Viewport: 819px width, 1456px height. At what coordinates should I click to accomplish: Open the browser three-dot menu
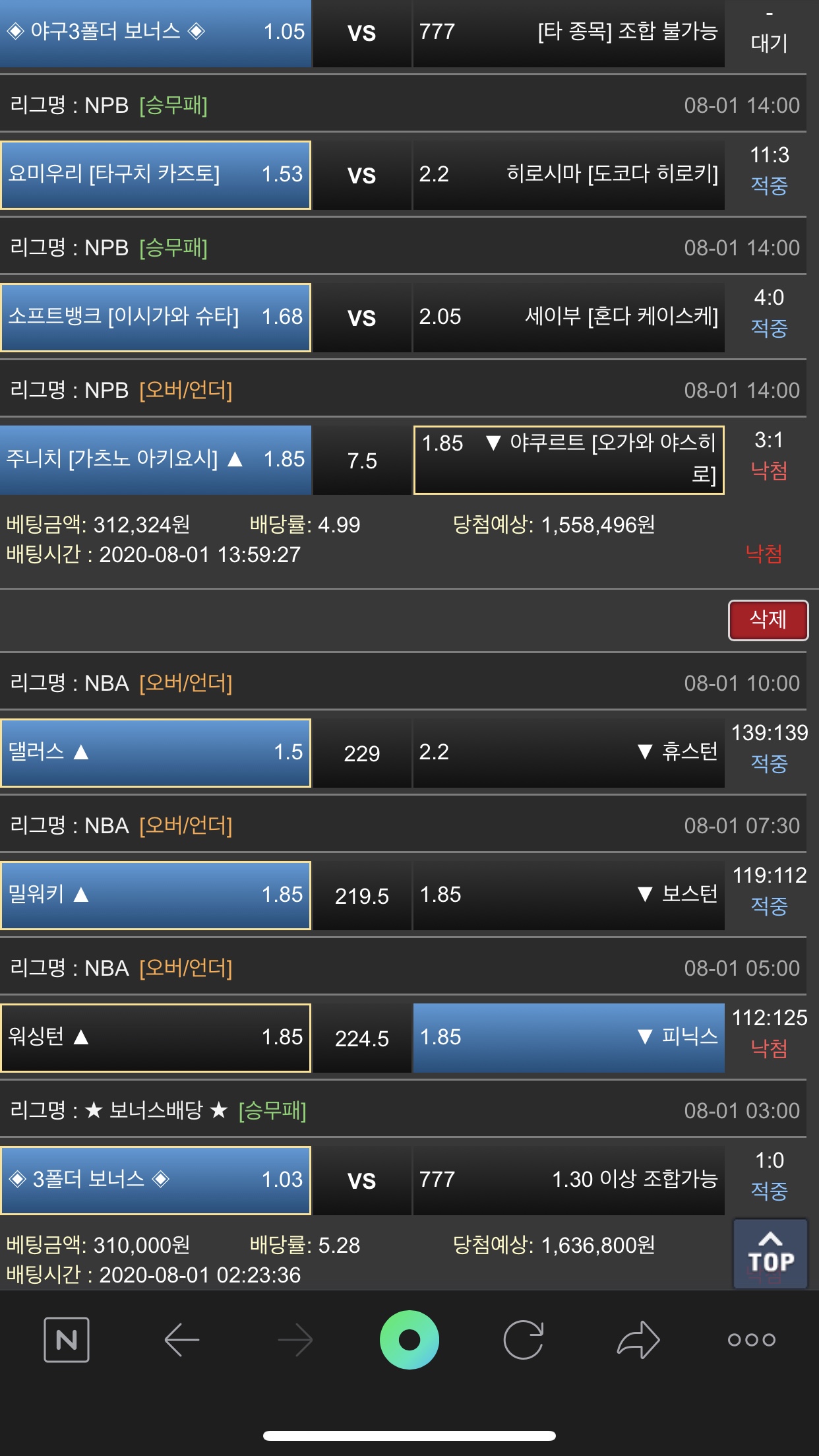tap(752, 1340)
